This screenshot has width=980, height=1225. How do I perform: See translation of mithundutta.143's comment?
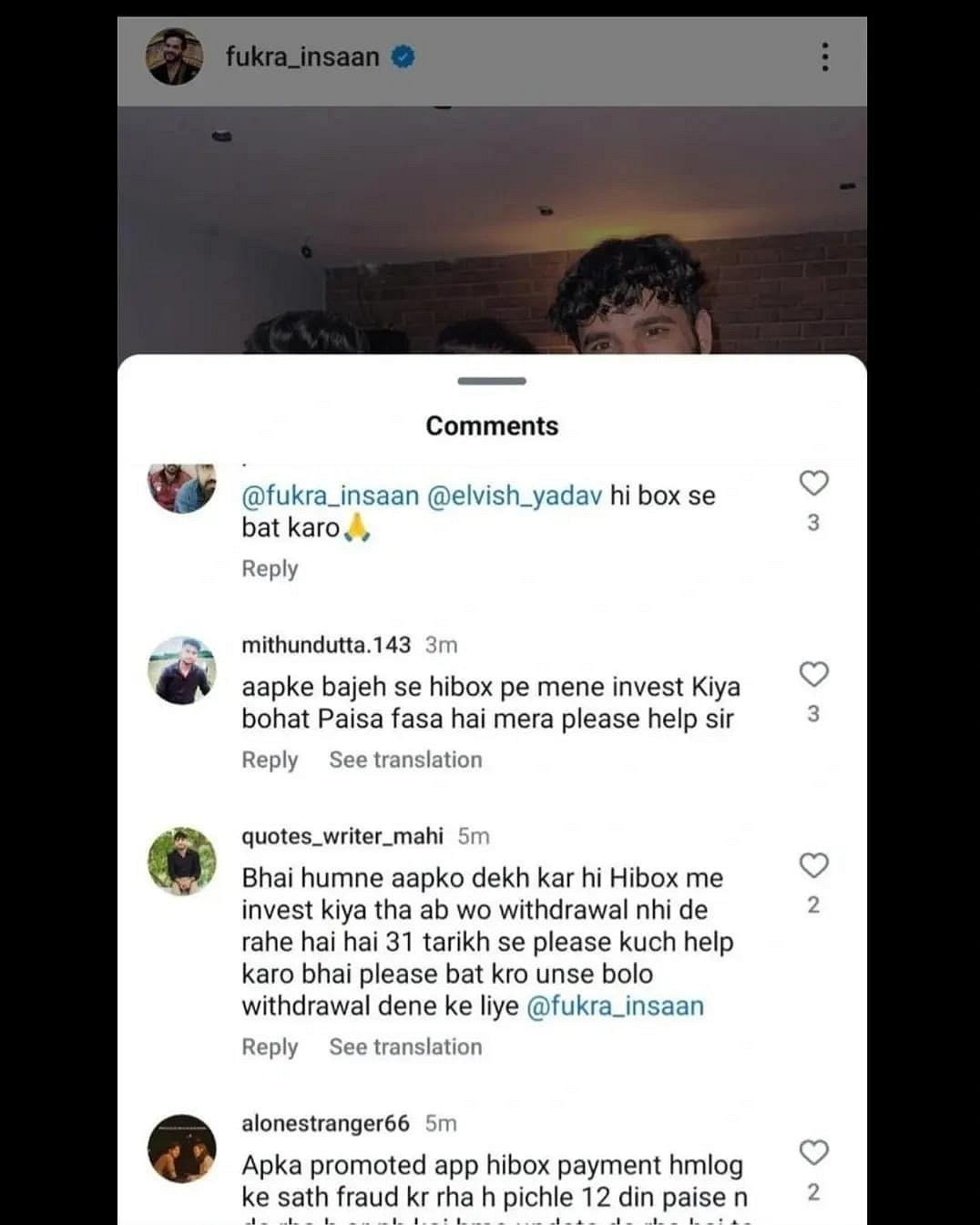405,760
